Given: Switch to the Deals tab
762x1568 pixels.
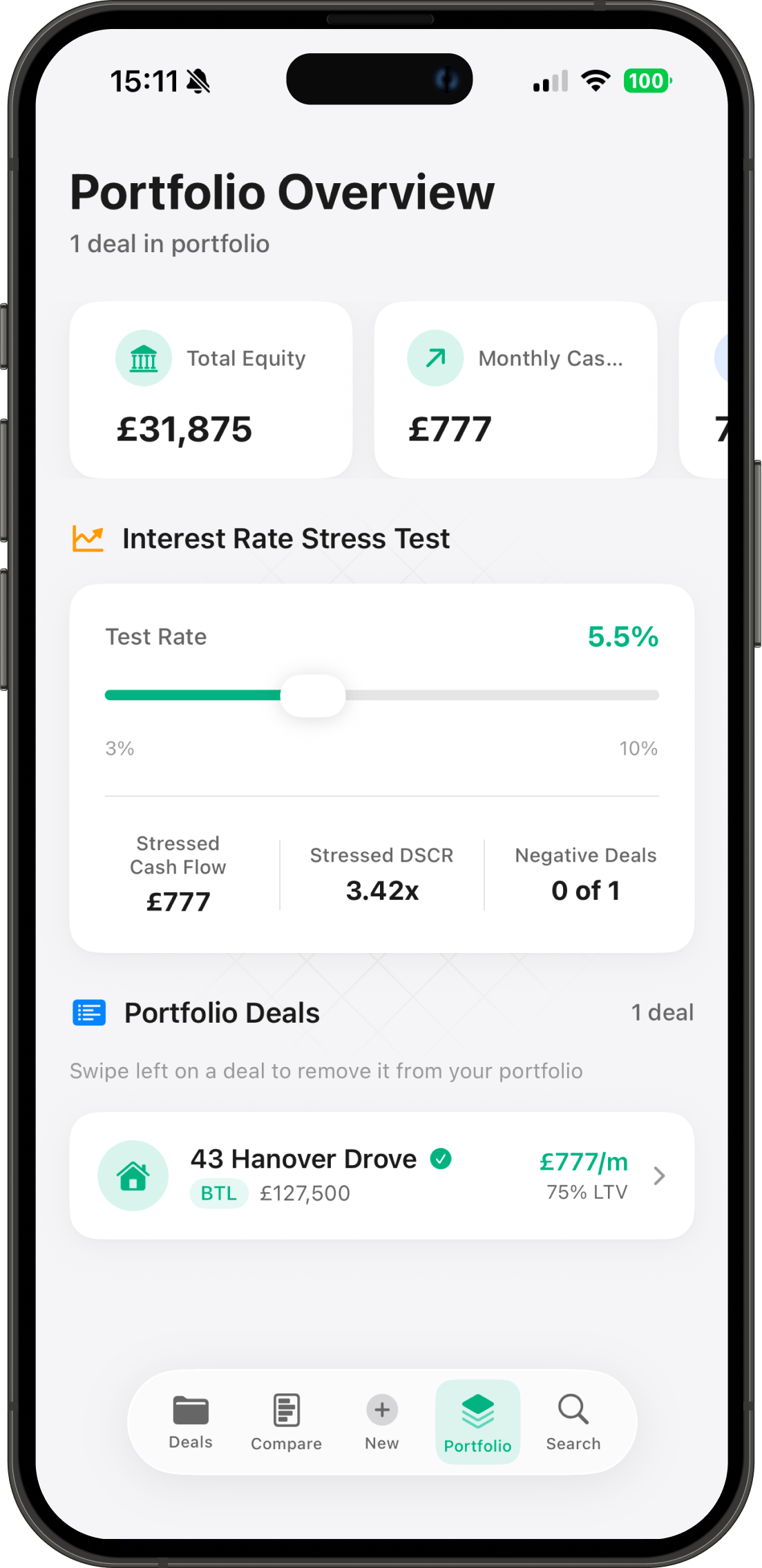Looking at the screenshot, I should tap(191, 1422).
